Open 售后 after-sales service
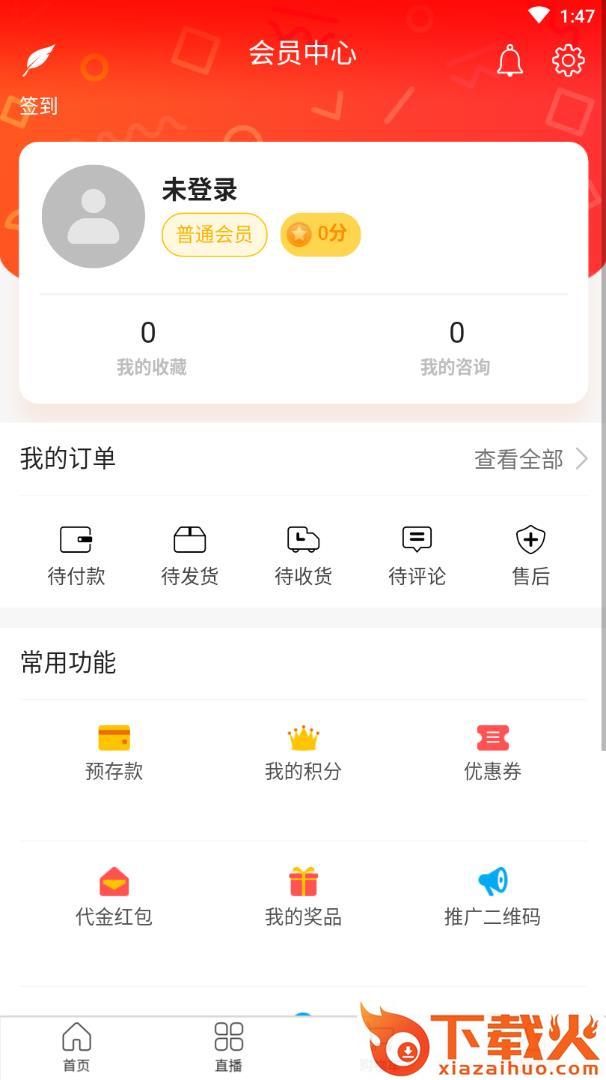The width and height of the screenshot is (606, 1080). coord(530,555)
